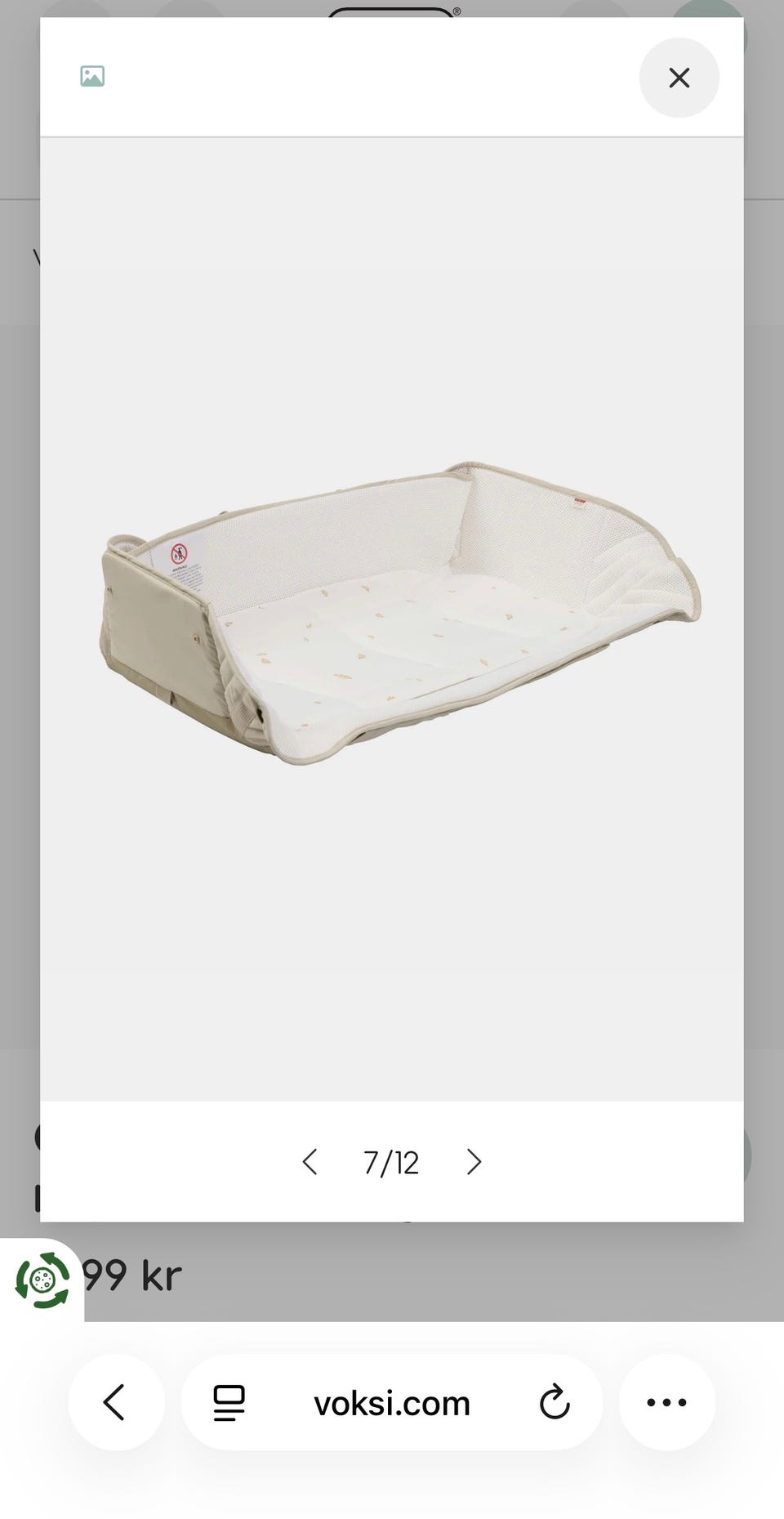Open the green recycling badge
The width and height of the screenshot is (784, 1519).
pyautogui.click(x=42, y=1280)
